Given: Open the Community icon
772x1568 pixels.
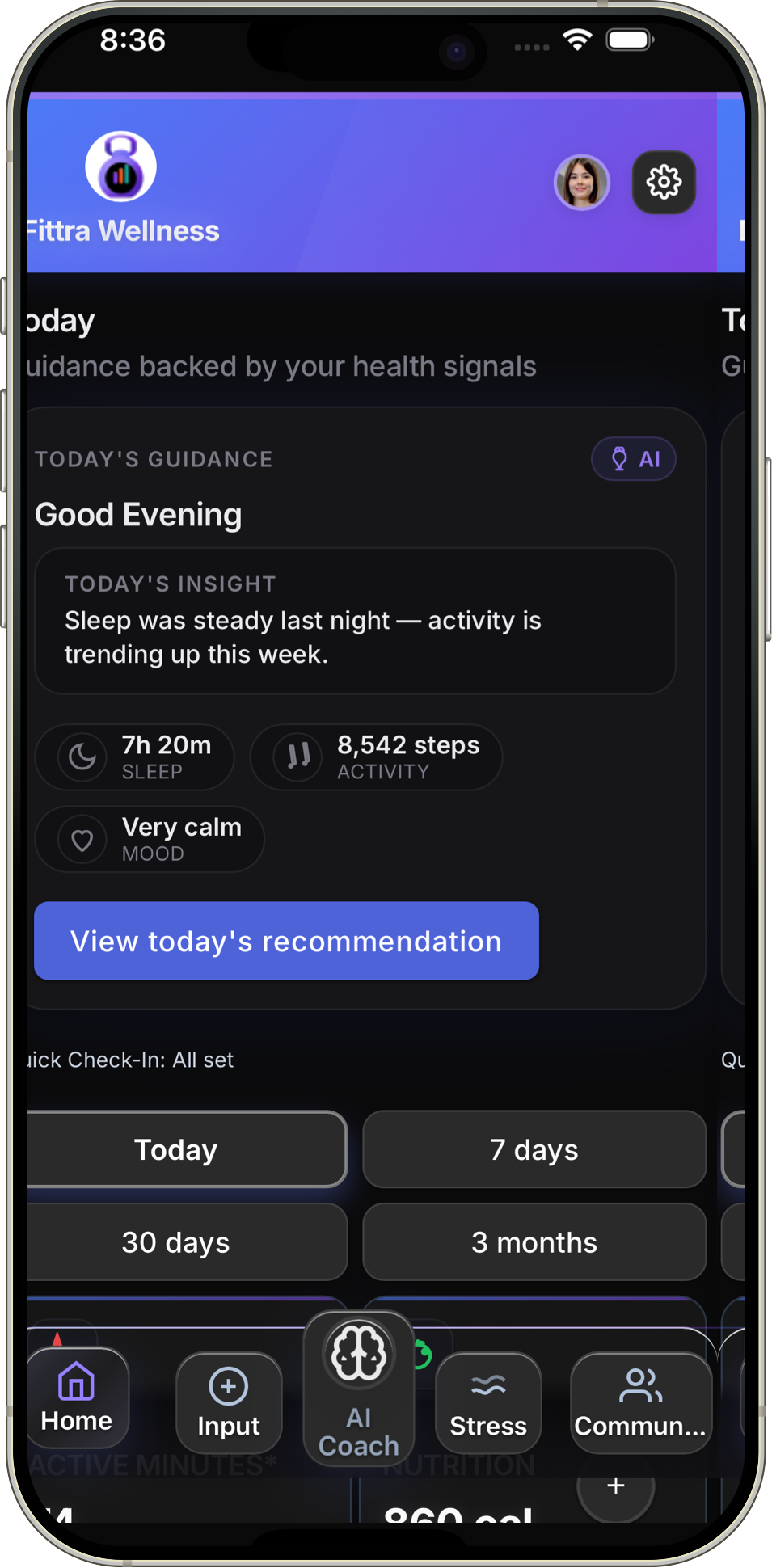Looking at the screenshot, I should pos(640,1385).
